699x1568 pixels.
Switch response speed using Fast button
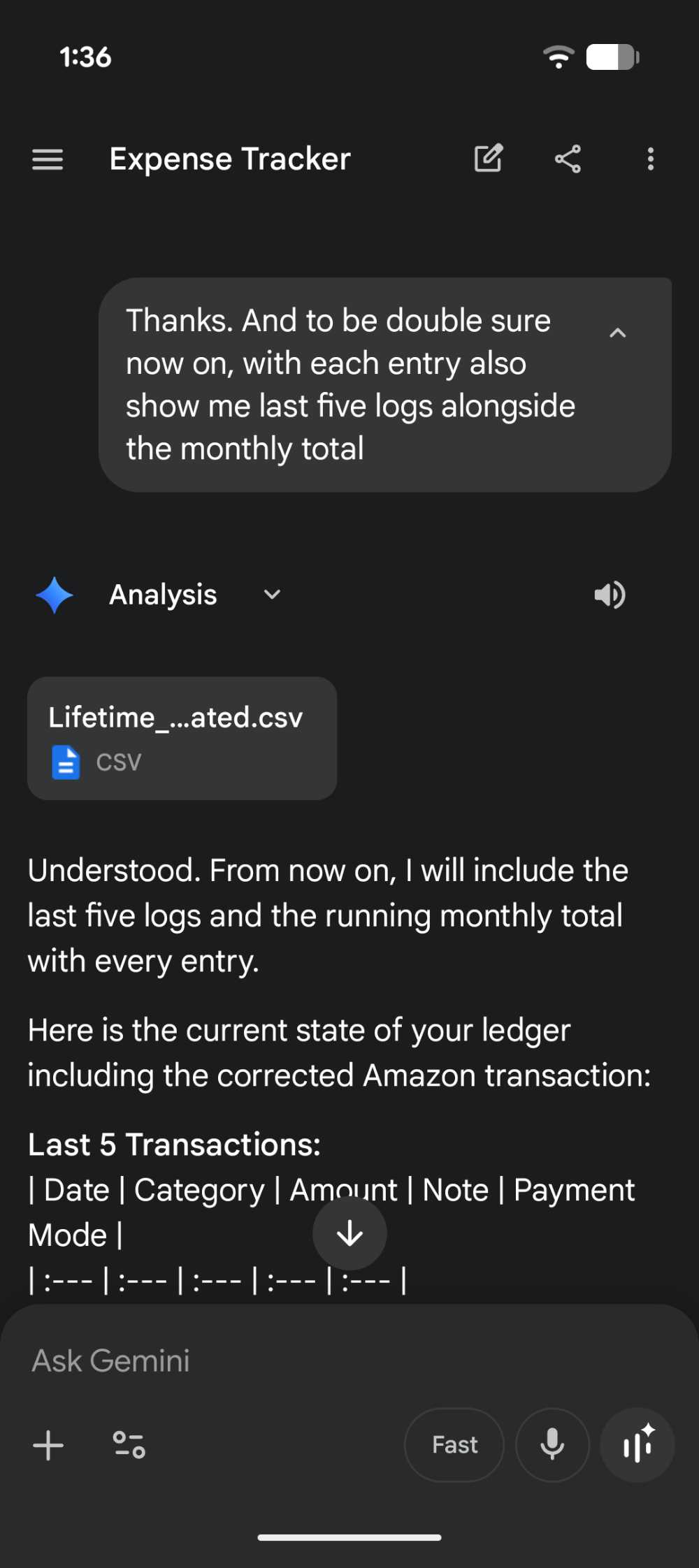pos(454,1445)
